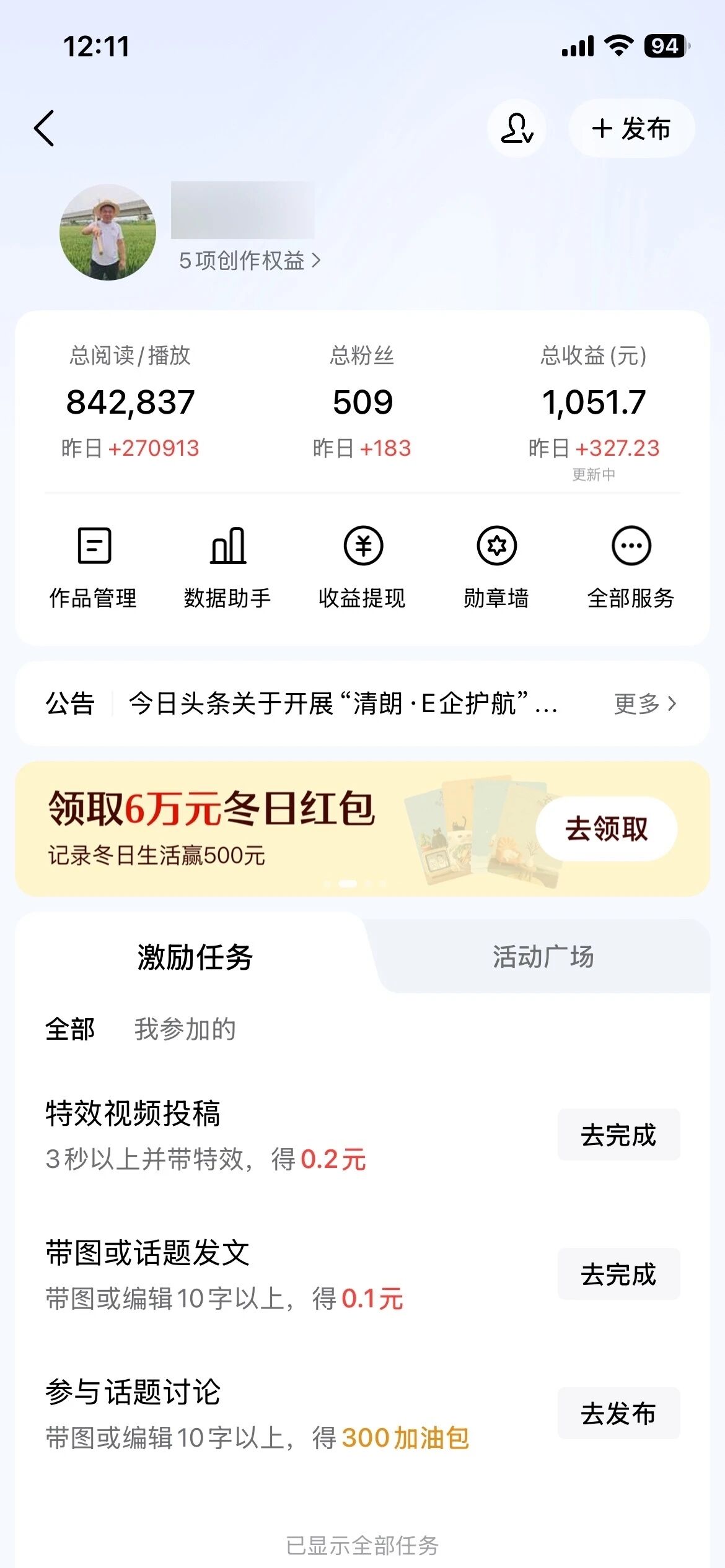The width and height of the screenshot is (725, 1568).
Task: Open 全部服务 (all services)
Action: tap(631, 567)
